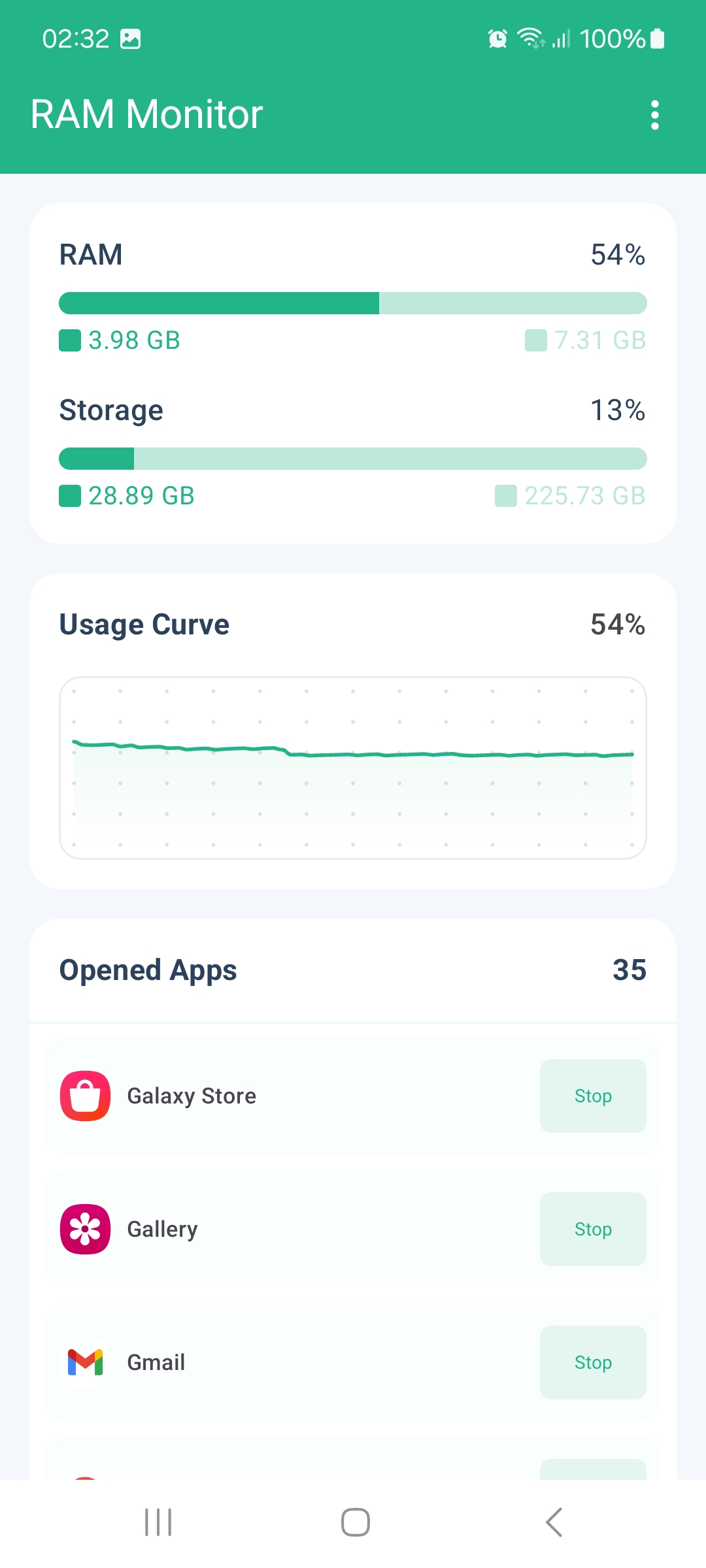Select the Gmail envelope icon
The width and height of the screenshot is (706, 1568).
tap(84, 1362)
